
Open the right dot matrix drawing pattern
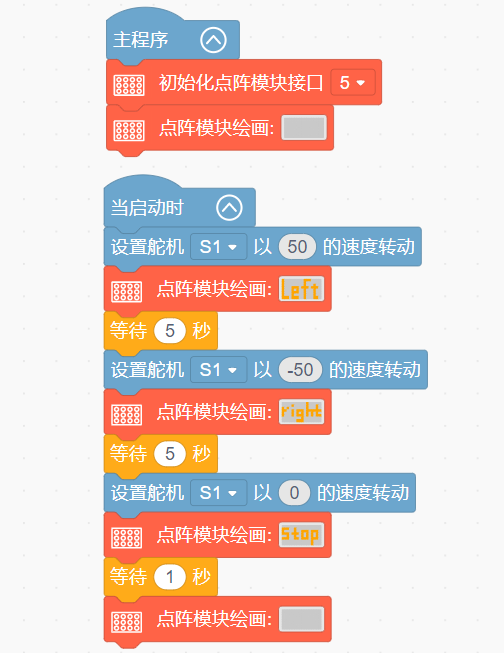pos(302,412)
